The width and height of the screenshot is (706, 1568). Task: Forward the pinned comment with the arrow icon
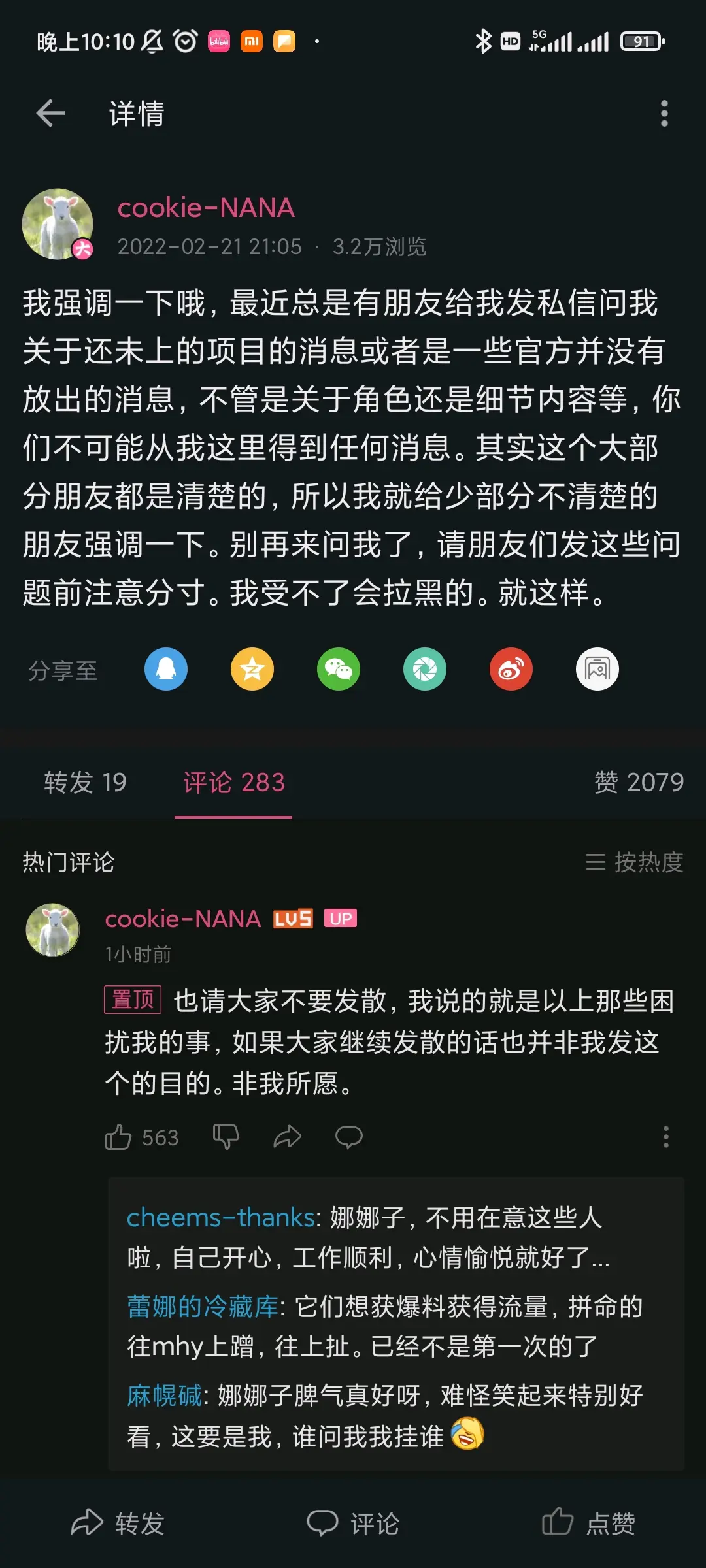287,1137
